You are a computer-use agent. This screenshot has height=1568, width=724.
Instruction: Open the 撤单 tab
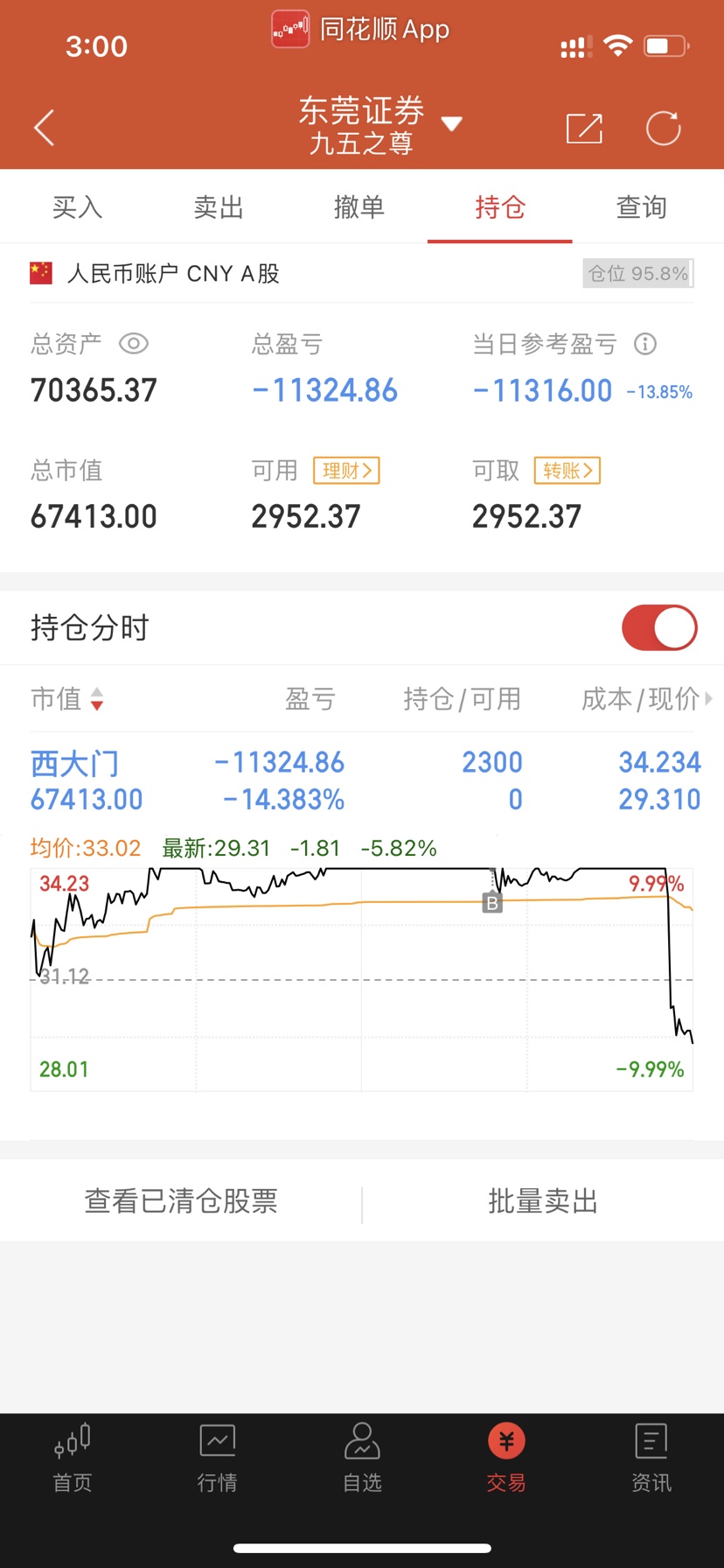tap(359, 207)
